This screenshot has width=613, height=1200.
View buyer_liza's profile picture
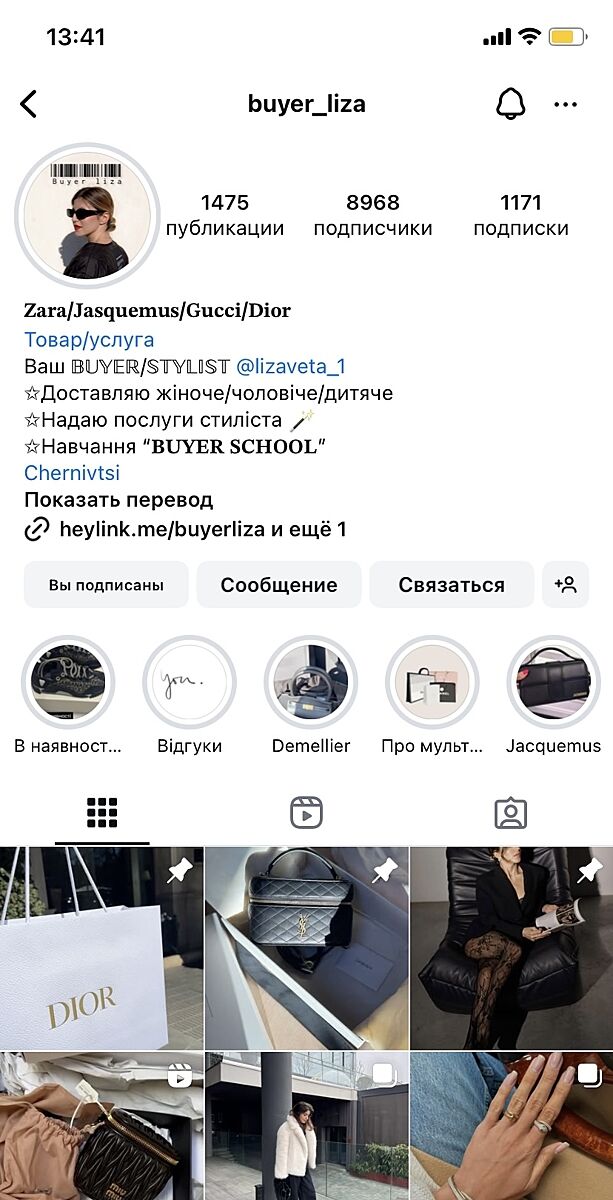[x=87, y=216]
